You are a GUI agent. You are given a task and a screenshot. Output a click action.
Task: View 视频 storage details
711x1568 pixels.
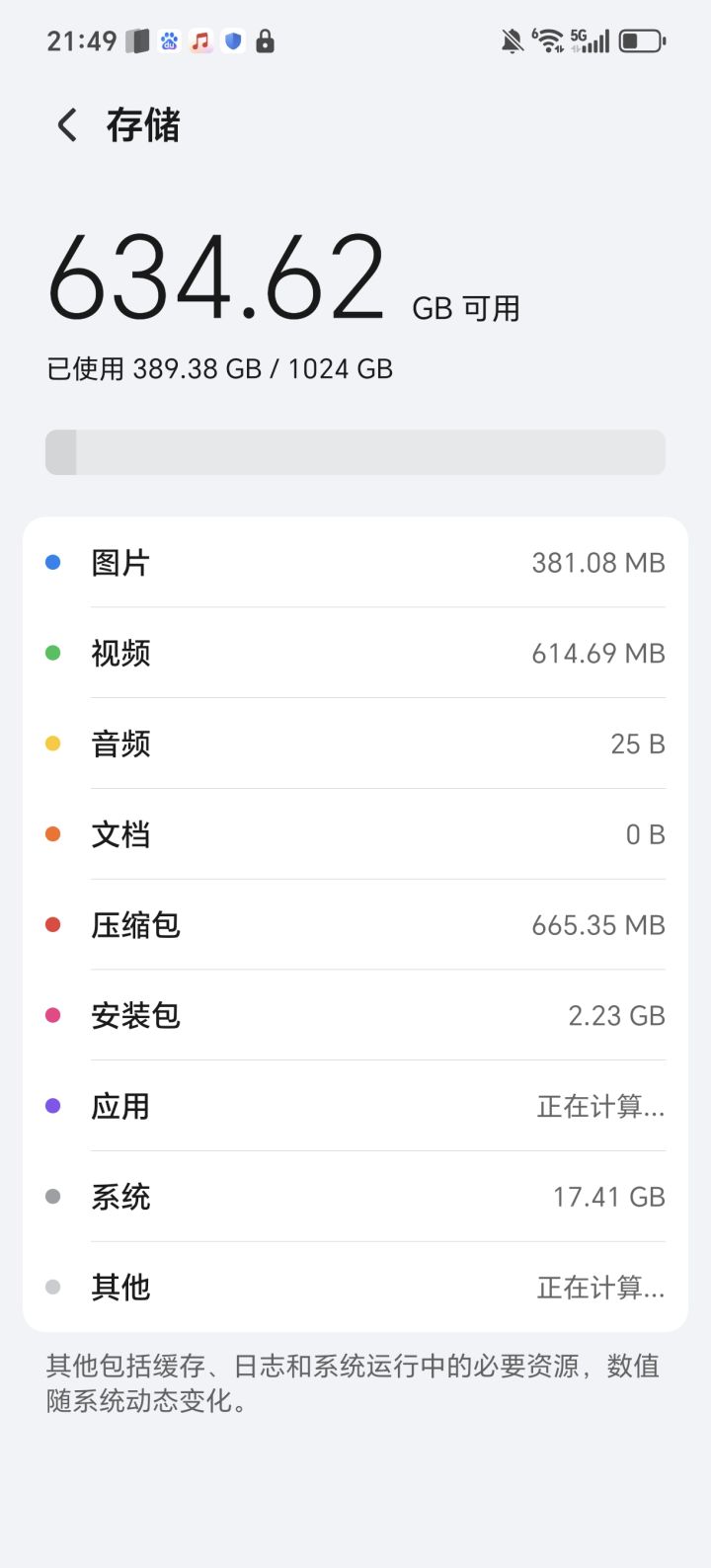355,654
